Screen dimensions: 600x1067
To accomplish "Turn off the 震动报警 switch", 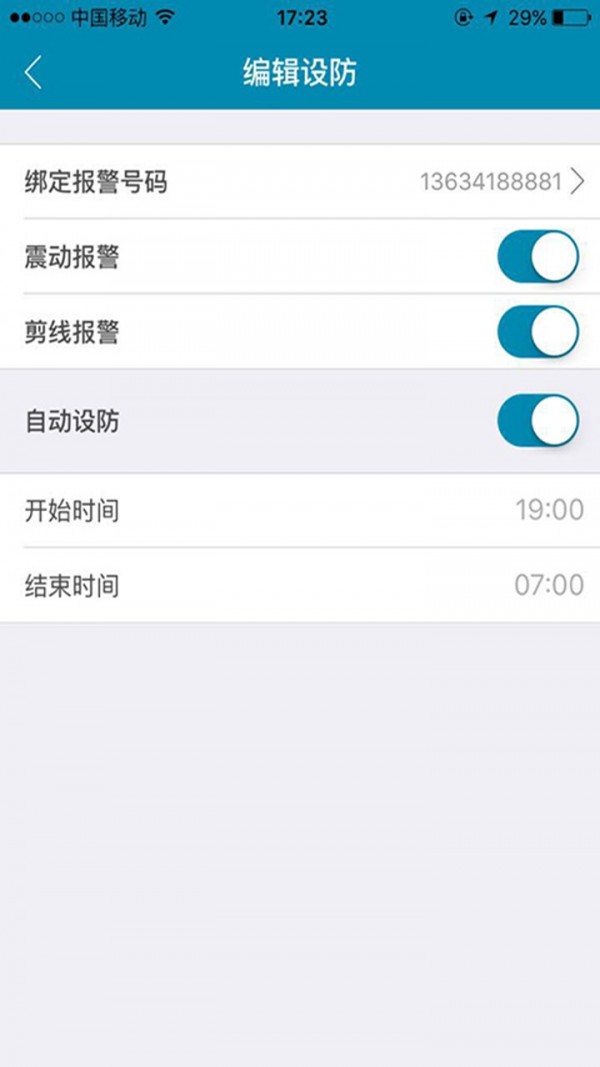I will click(x=538, y=257).
